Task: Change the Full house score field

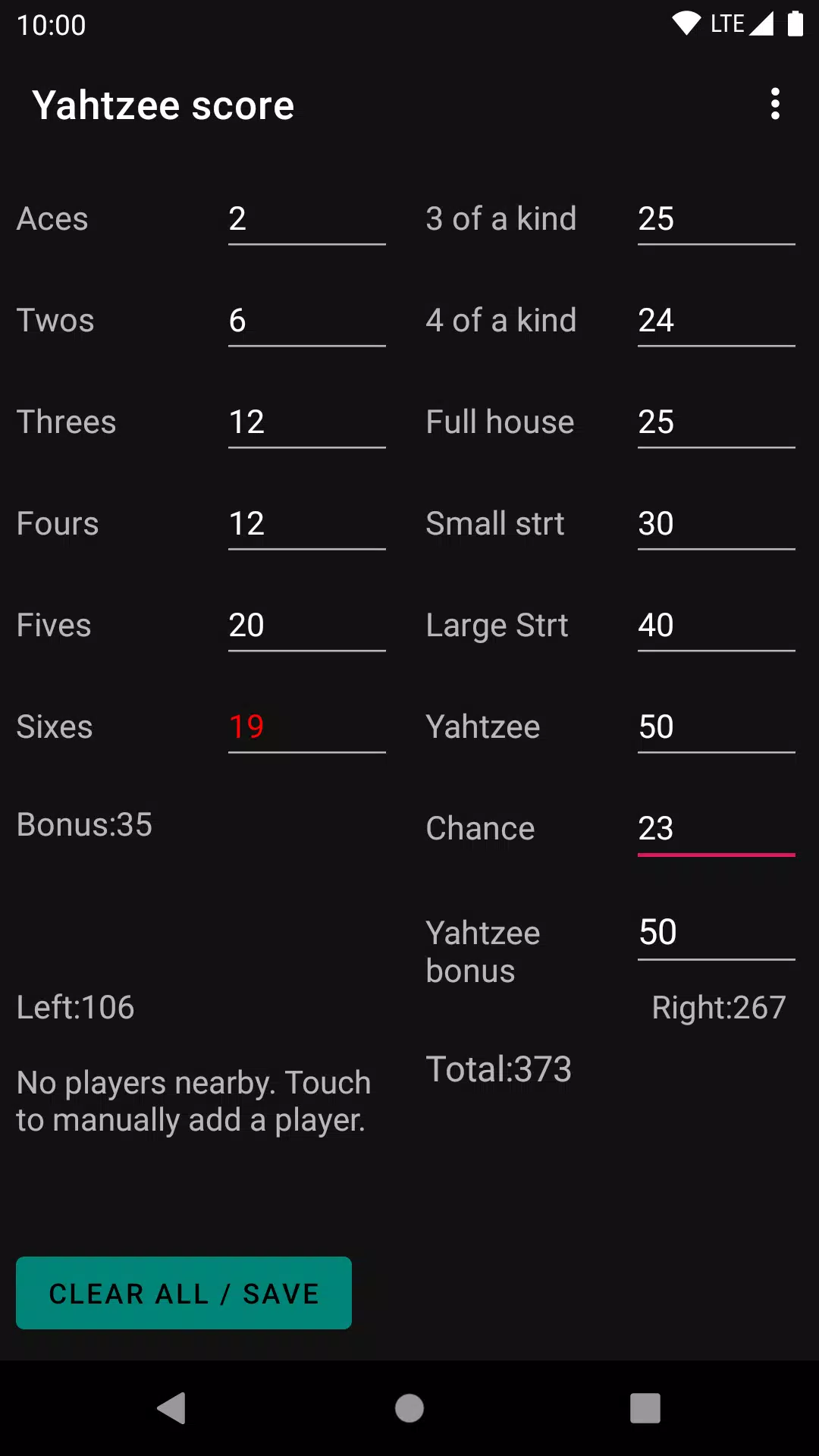Action: pyautogui.click(x=716, y=423)
